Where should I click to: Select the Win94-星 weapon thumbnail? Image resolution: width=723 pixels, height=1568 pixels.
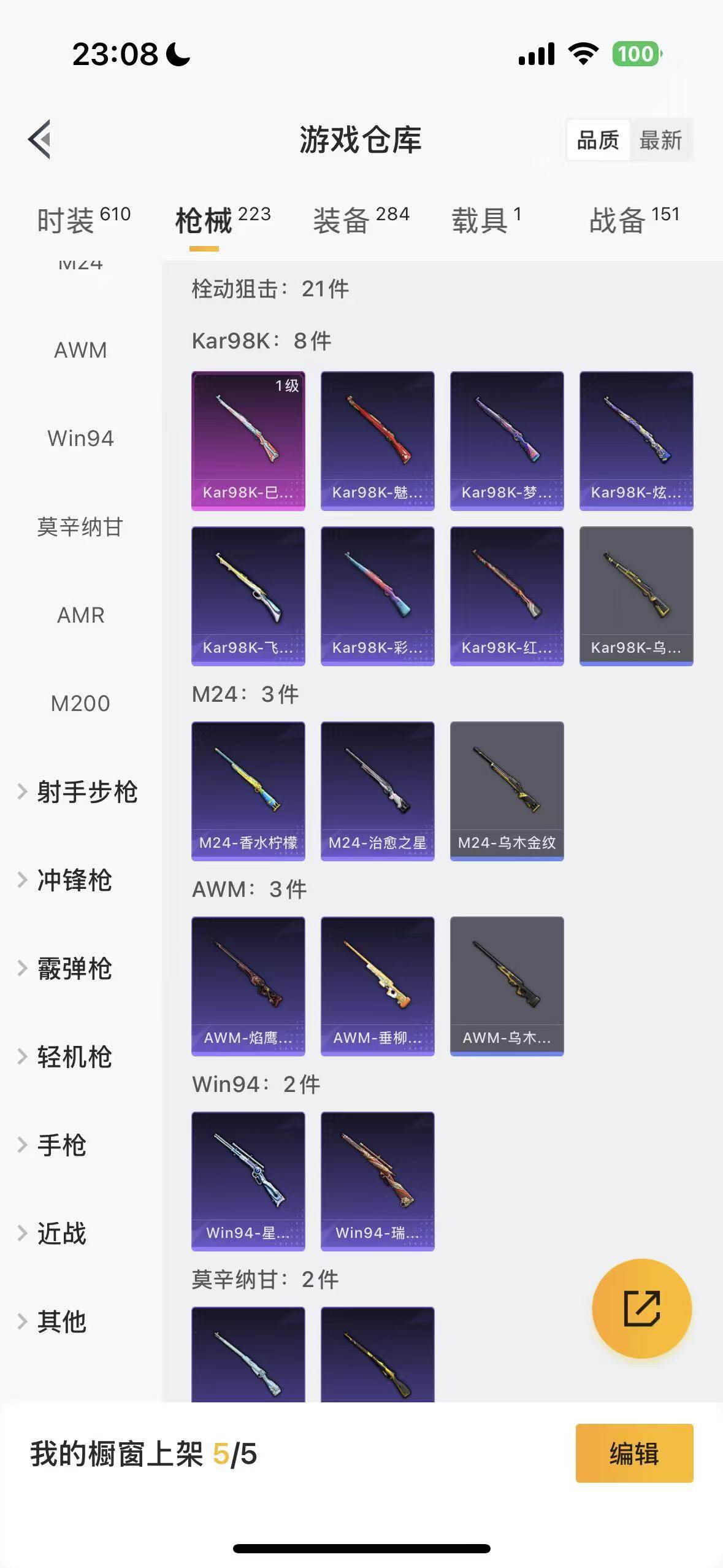point(248,1180)
